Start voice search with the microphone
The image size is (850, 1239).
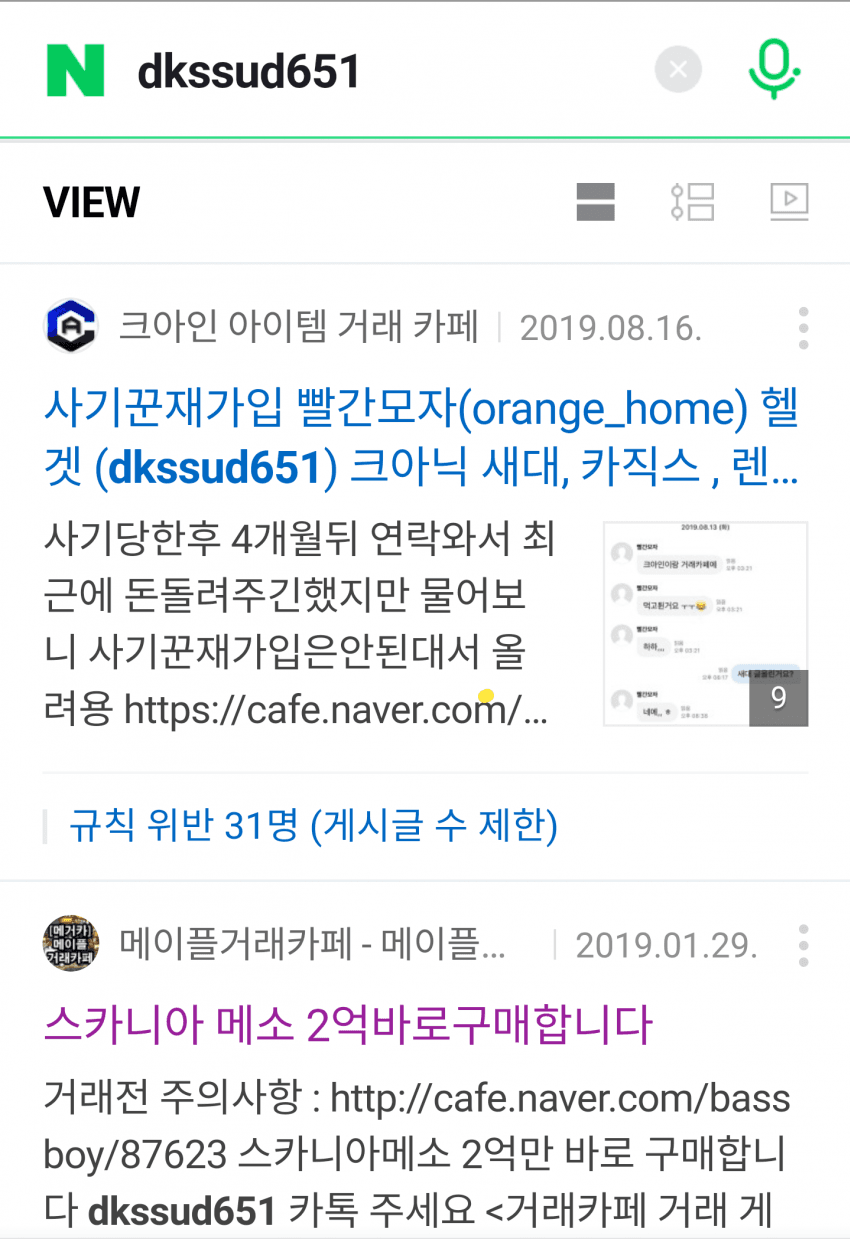click(x=775, y=70)
